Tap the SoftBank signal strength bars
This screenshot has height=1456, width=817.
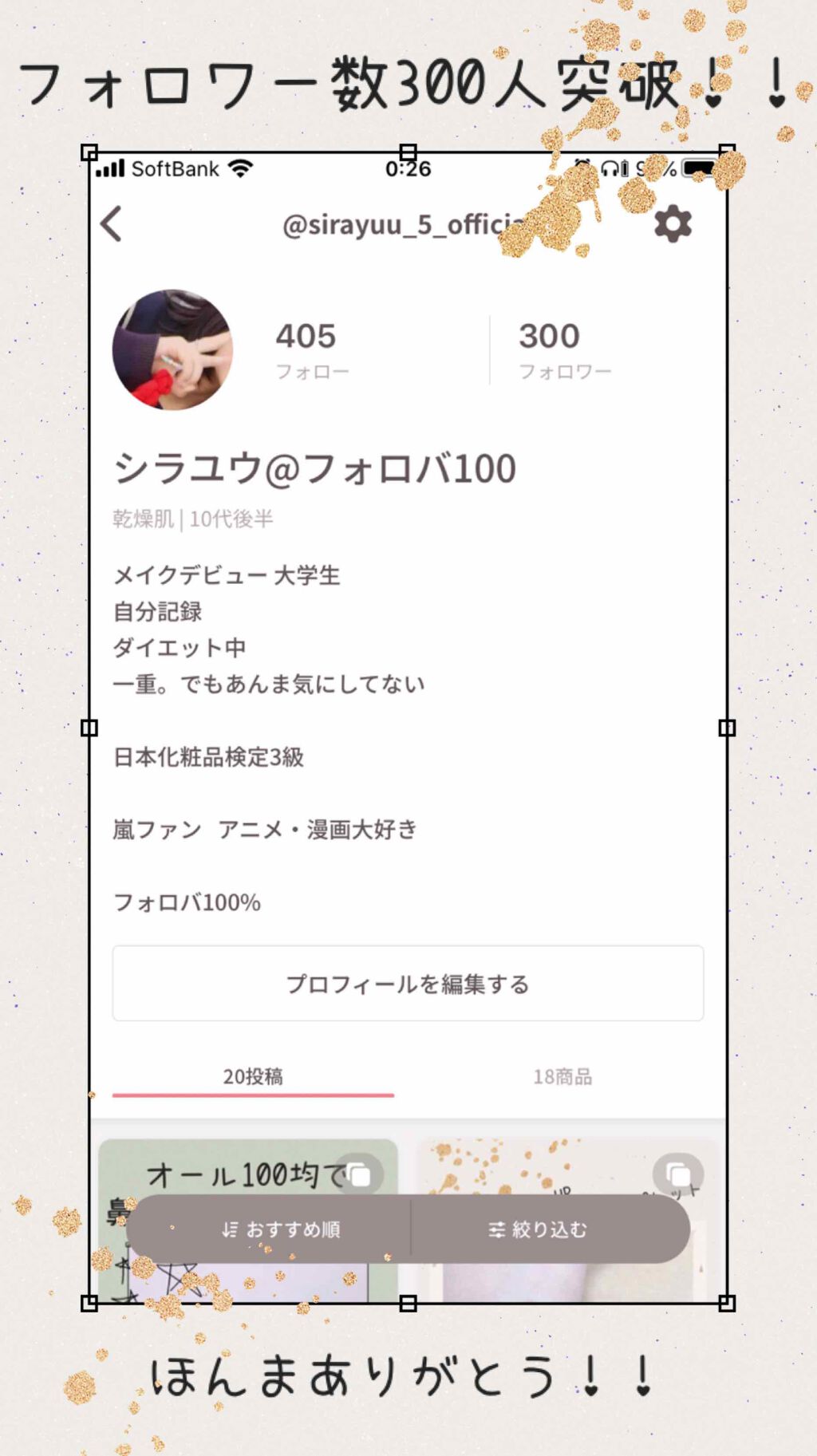(x=112, y=168)
